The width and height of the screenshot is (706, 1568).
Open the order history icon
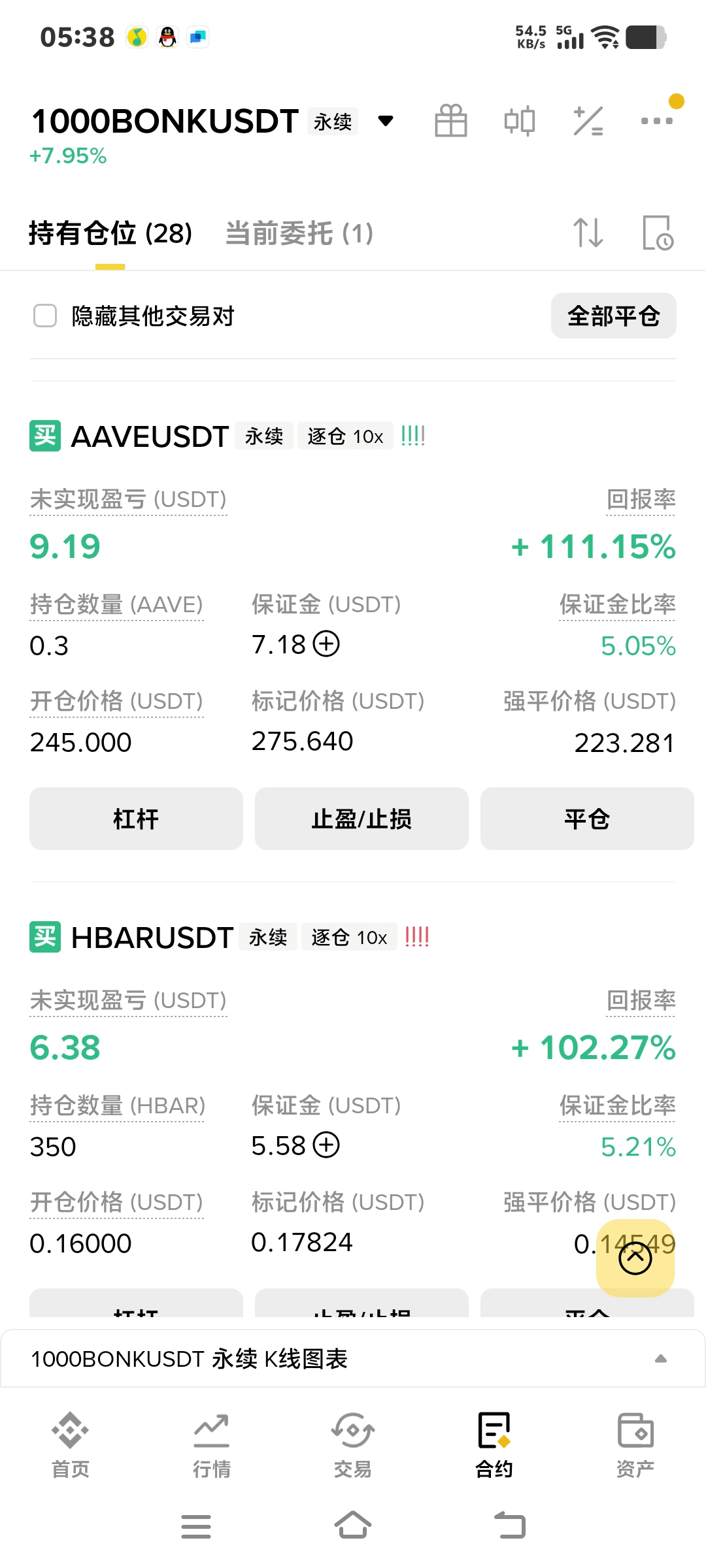click(658, 233)
